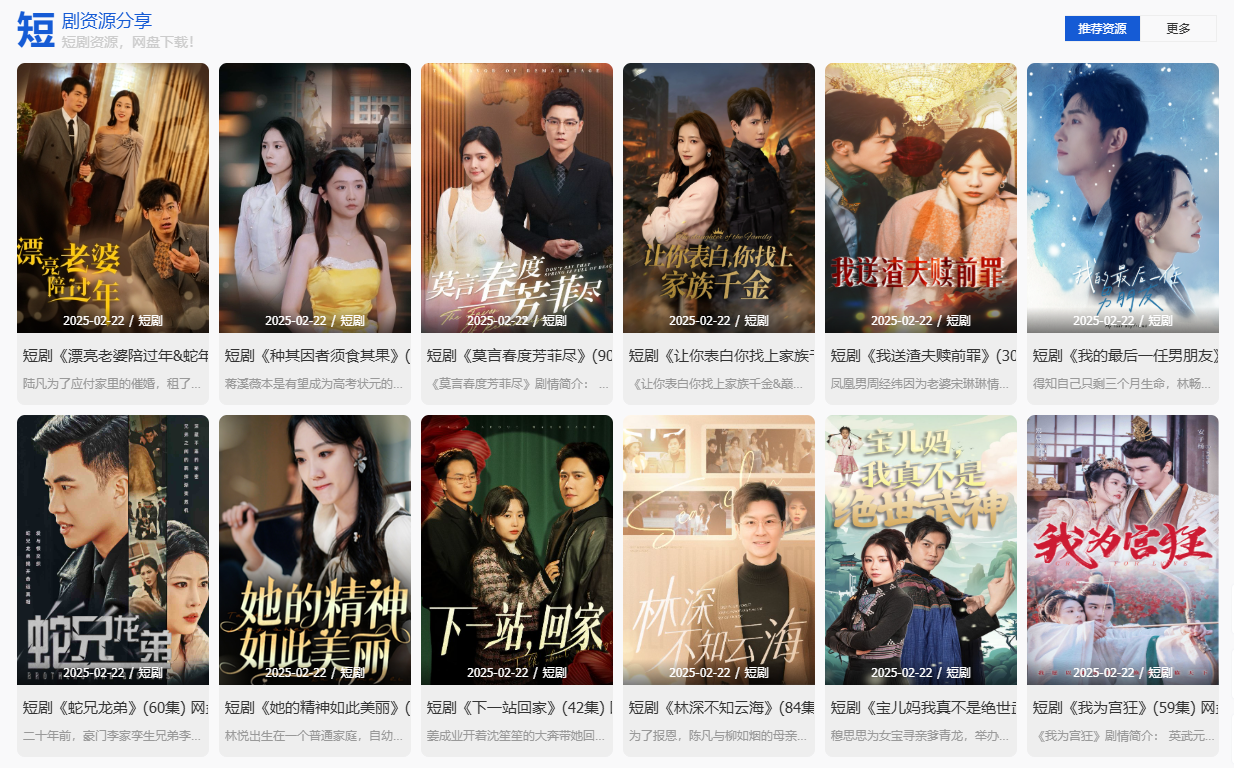Open the 蛇兄龙弟 drama card
The width and height of the screenshot is (1234, 768).
[113, 550]
